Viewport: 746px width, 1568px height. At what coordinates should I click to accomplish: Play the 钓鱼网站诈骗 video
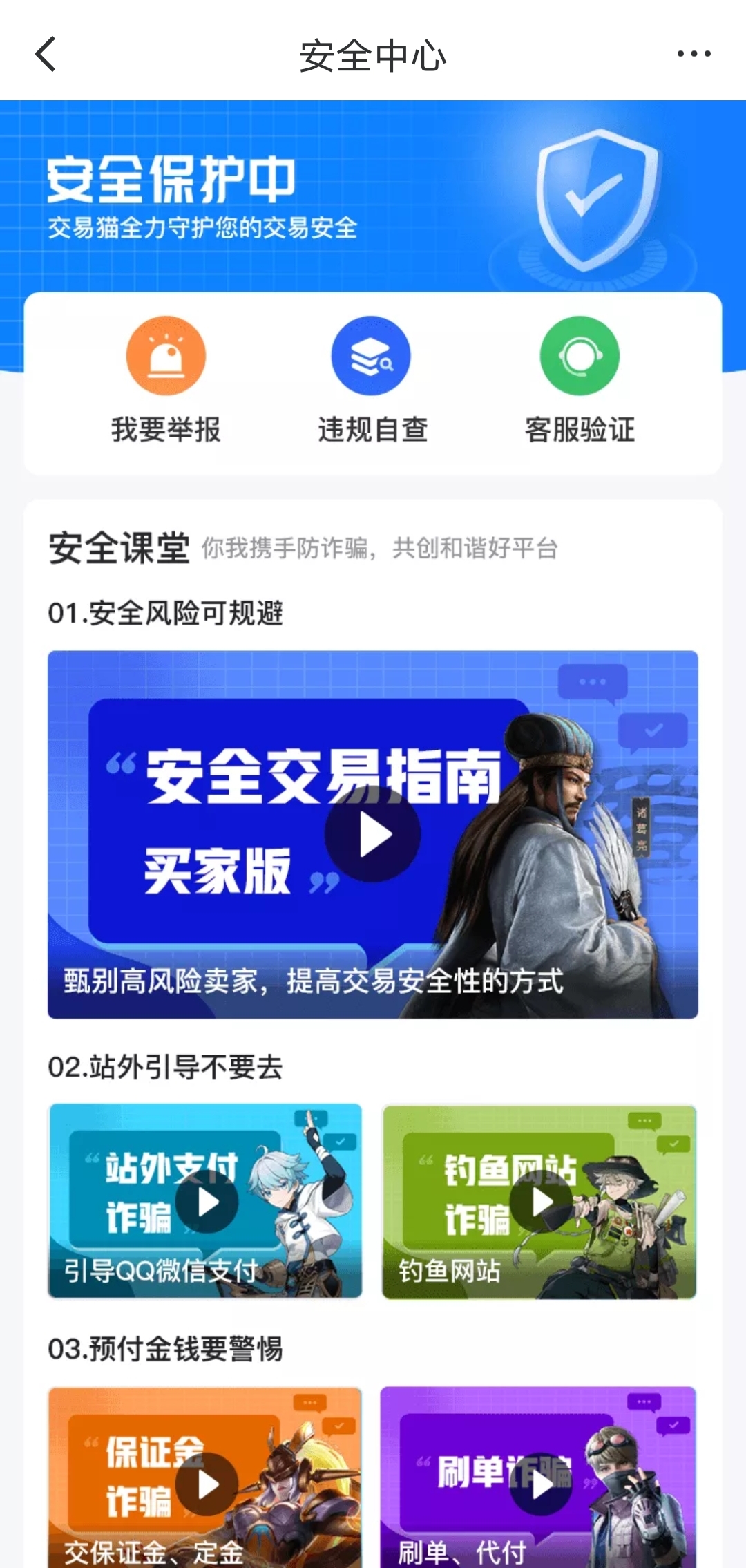(x=541, y=1202)
